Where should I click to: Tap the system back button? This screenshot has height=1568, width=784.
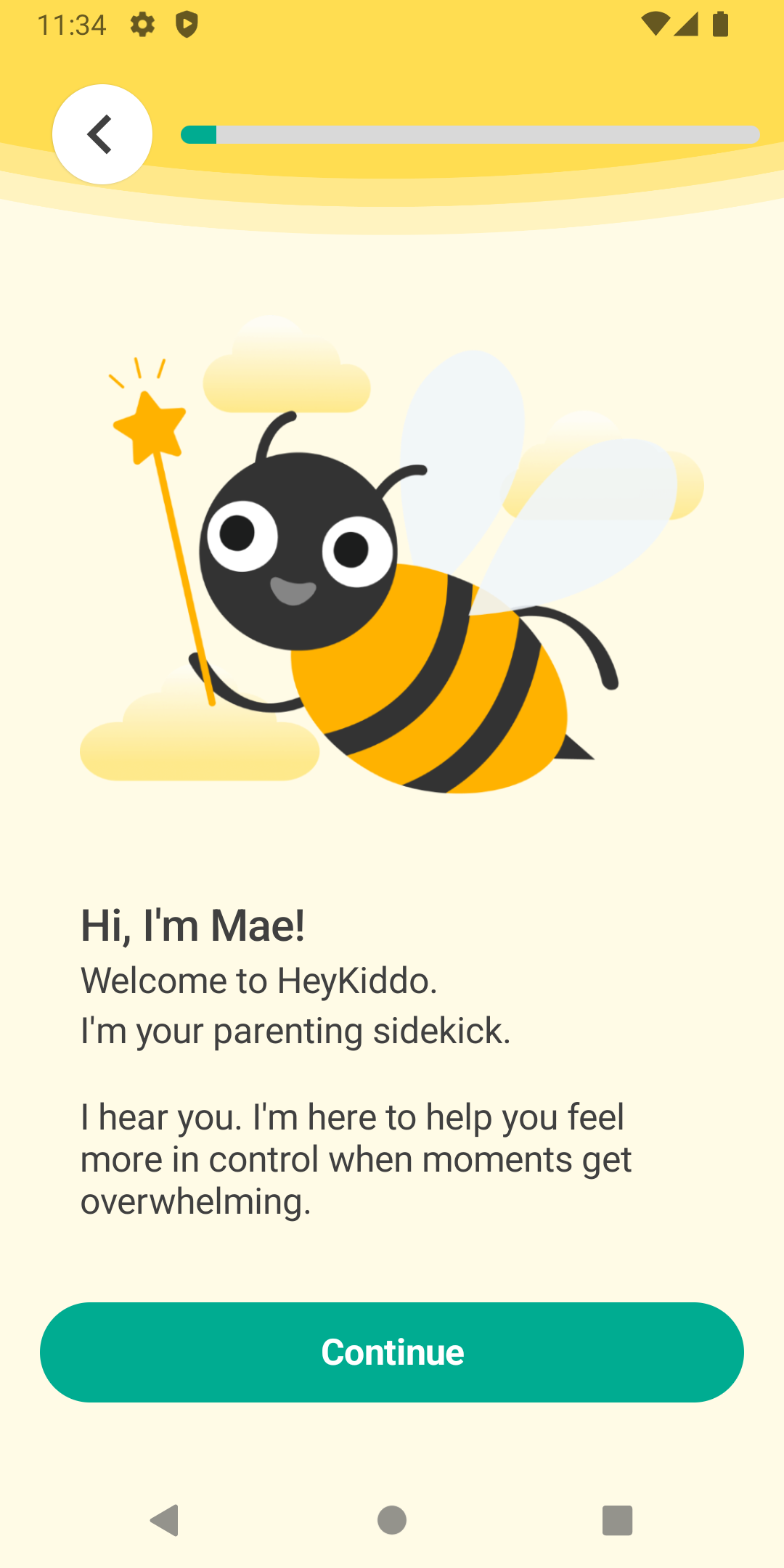[x=165, y=1520]
